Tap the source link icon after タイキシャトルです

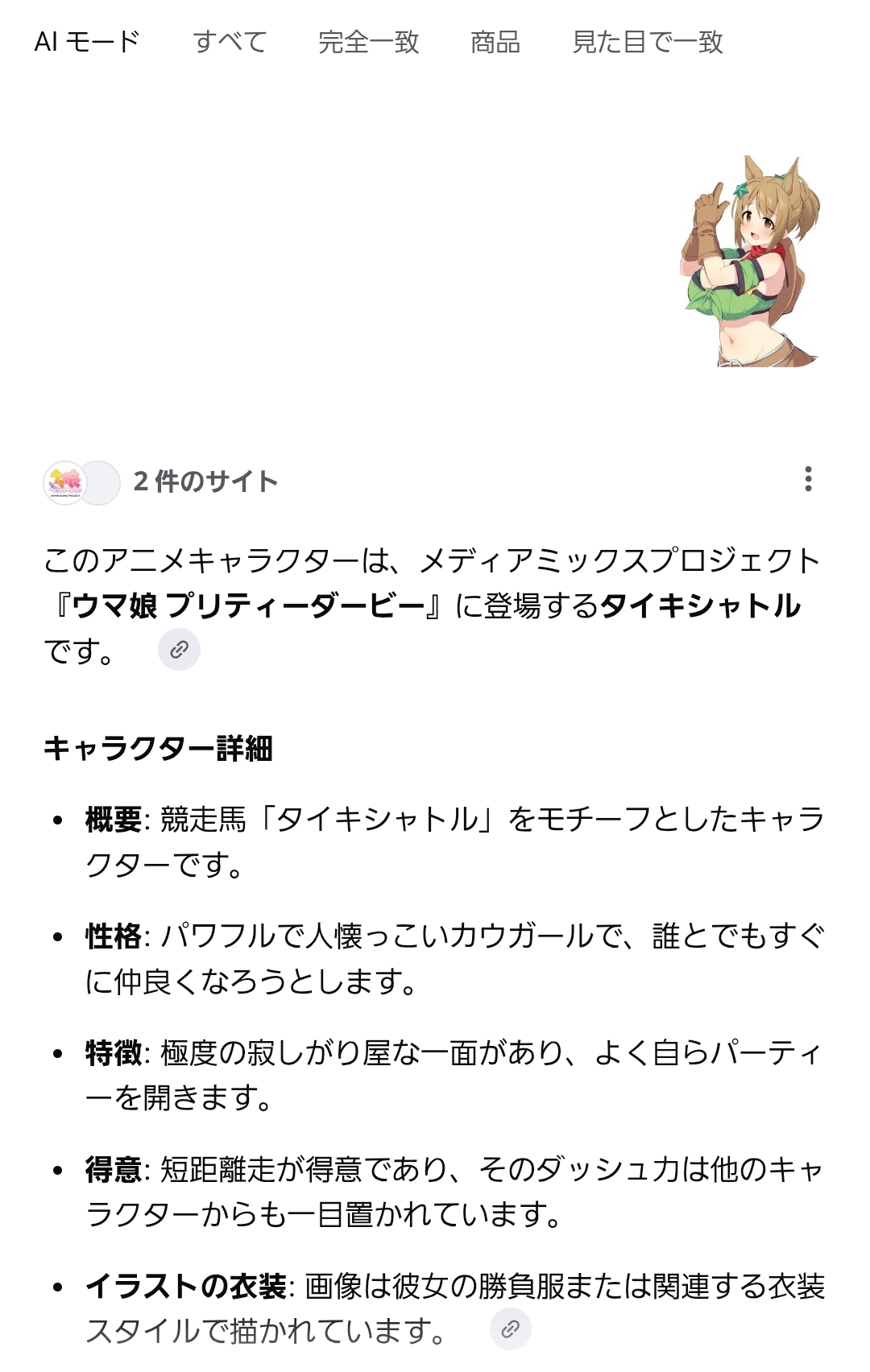pos(179,650)
